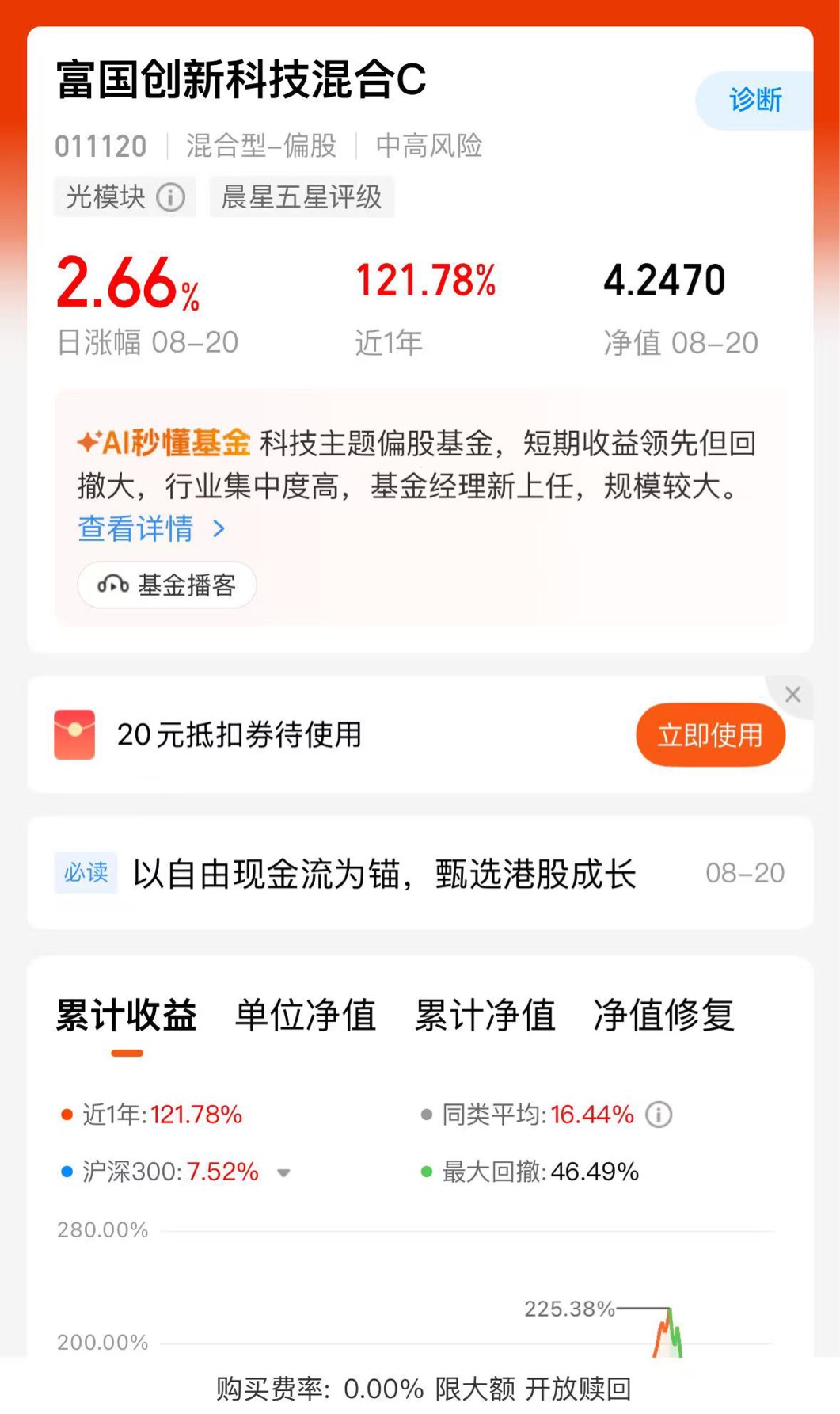Open the 晨星五星评级 rating tag
Screen dimensions: 840x1414
(302, 196)
